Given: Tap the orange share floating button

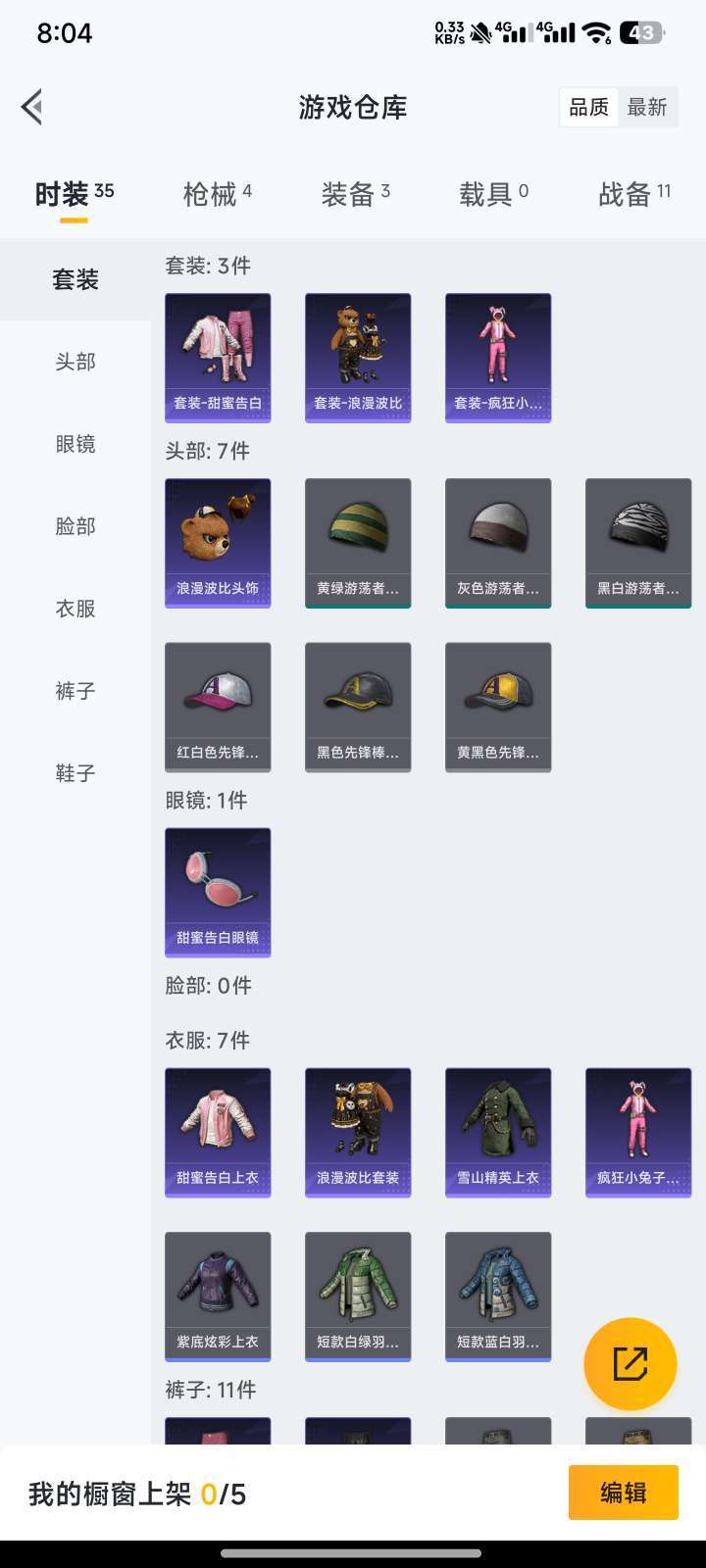Looking at the screenshot, I should [x=630, y=1364].
